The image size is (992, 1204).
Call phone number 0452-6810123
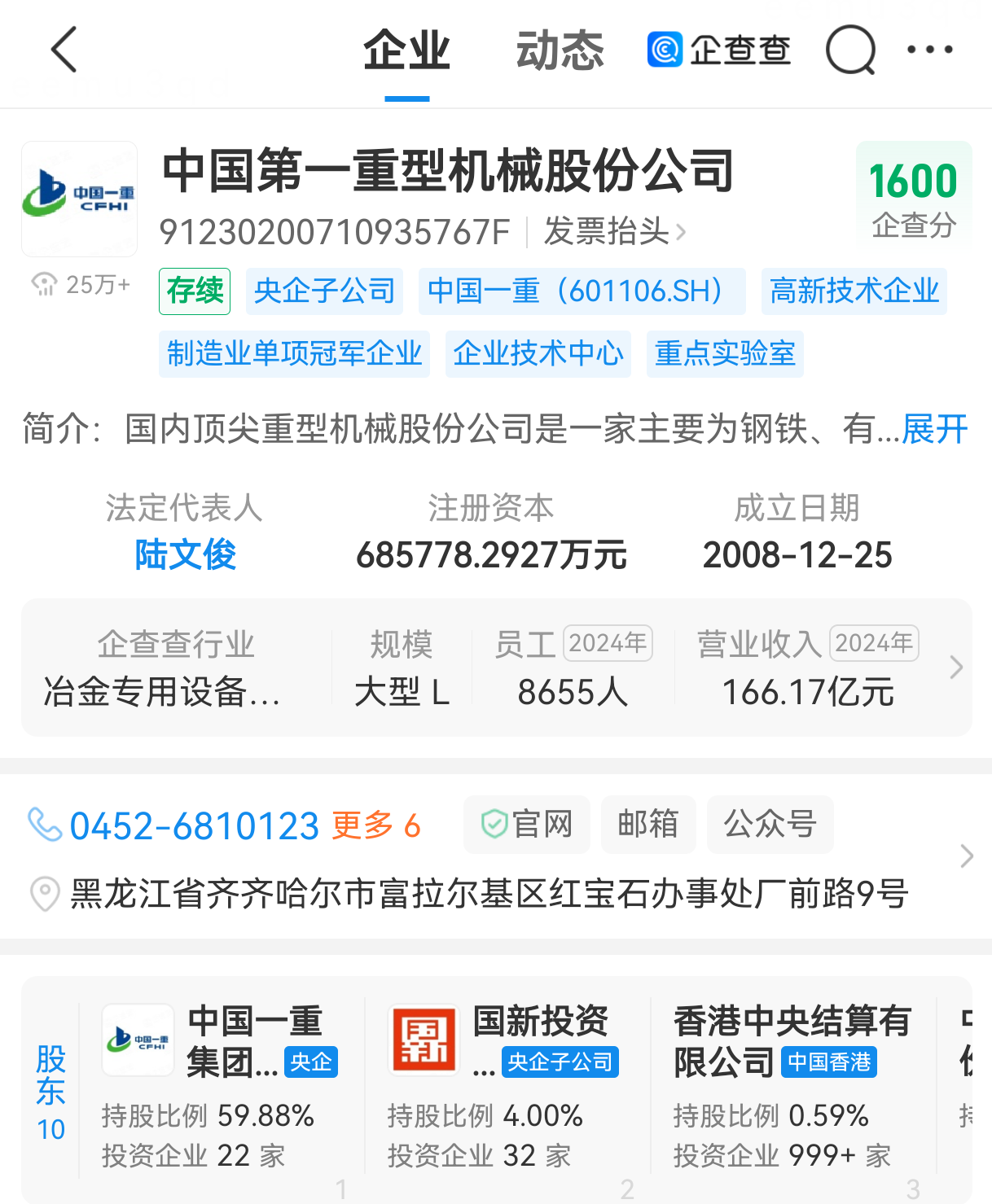194,826
